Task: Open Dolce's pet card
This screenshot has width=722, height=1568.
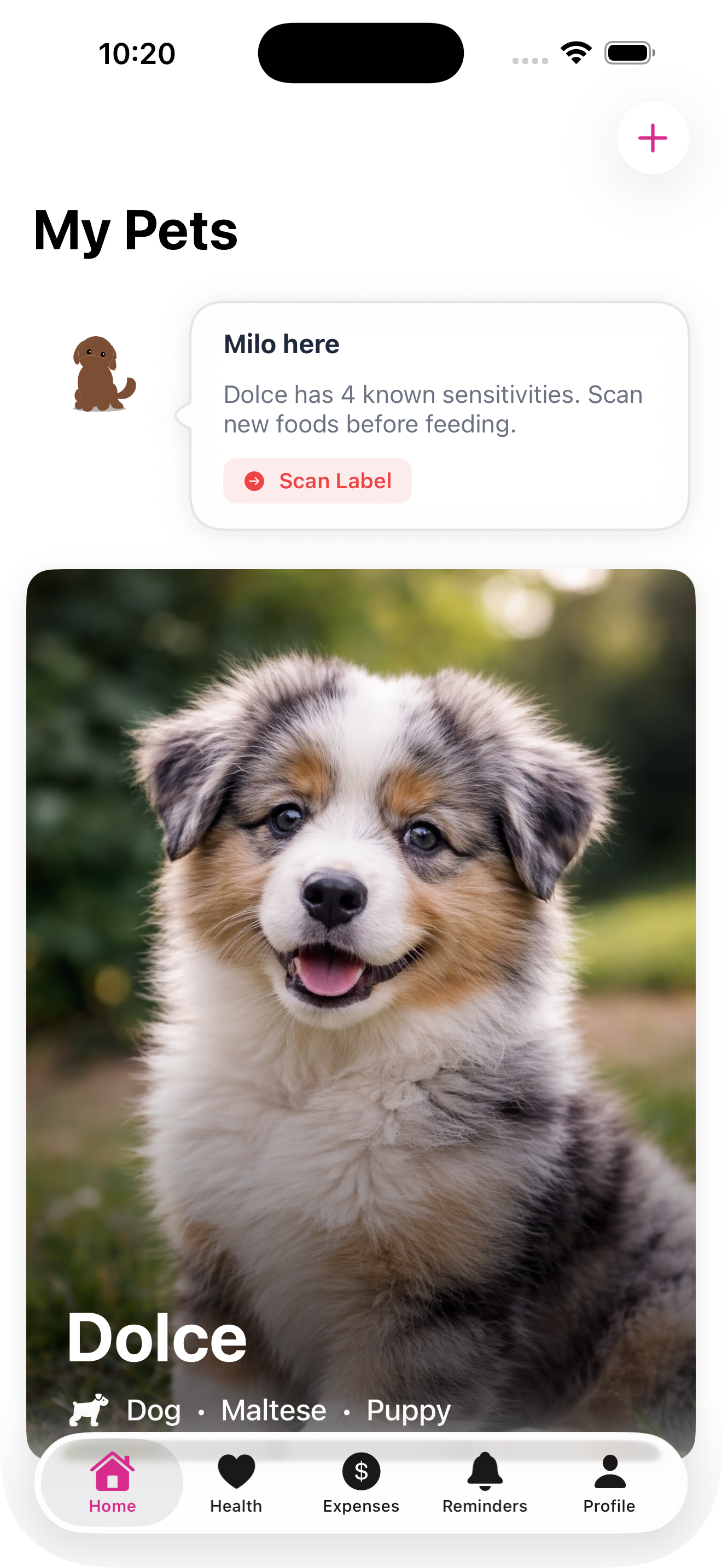Action: (x=360, y=974)
